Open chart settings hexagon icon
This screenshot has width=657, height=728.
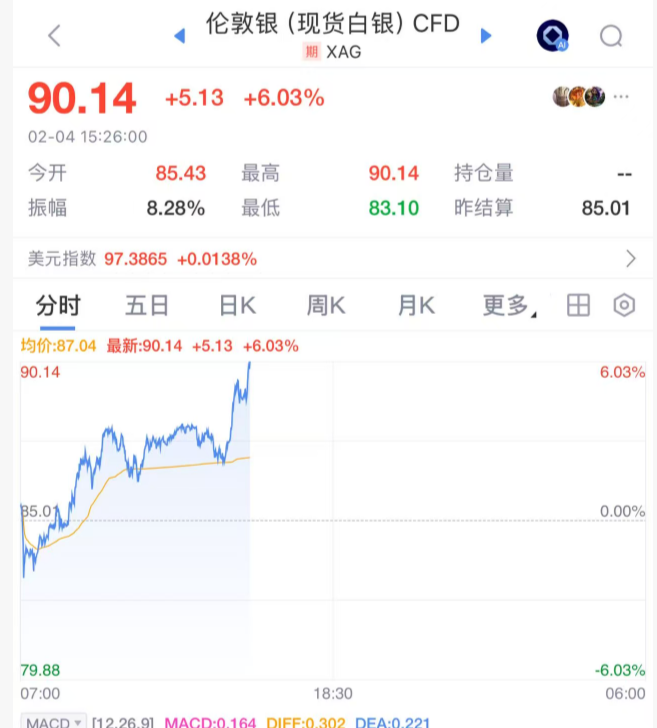coord(624,306)
